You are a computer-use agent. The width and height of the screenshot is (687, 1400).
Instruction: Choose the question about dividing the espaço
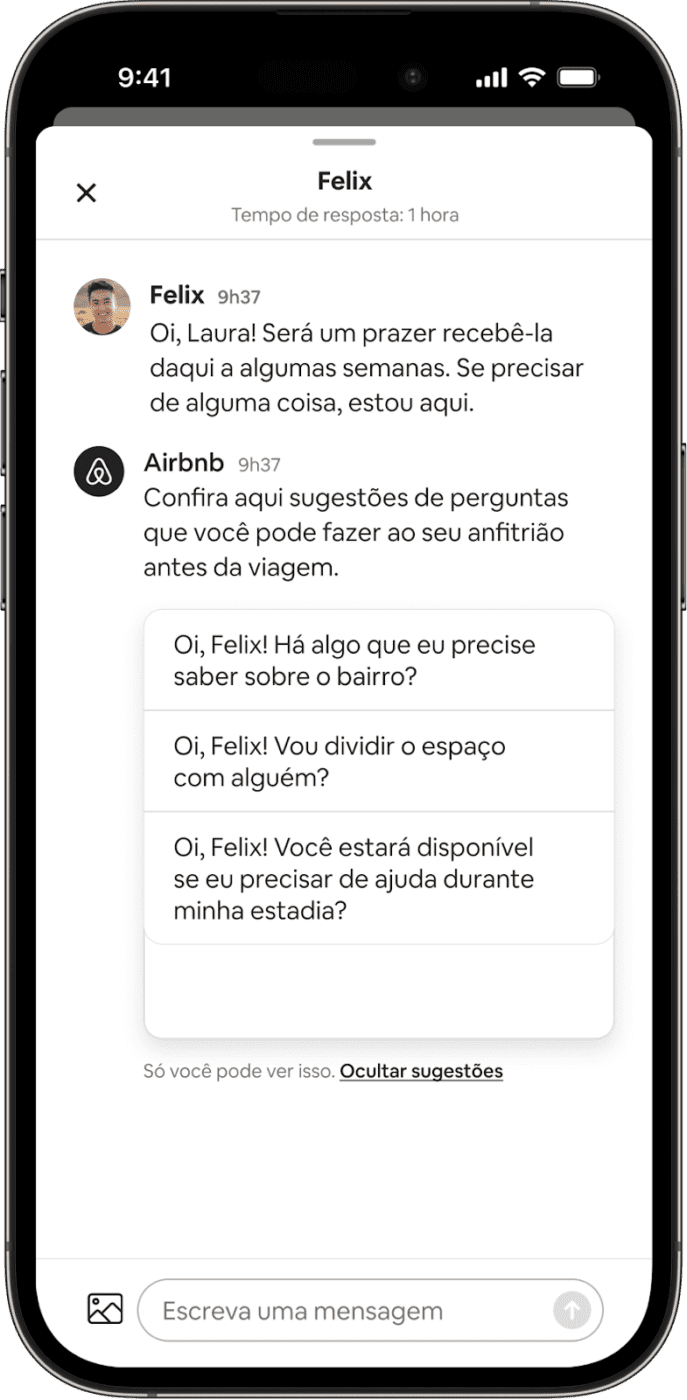(379, 761)
